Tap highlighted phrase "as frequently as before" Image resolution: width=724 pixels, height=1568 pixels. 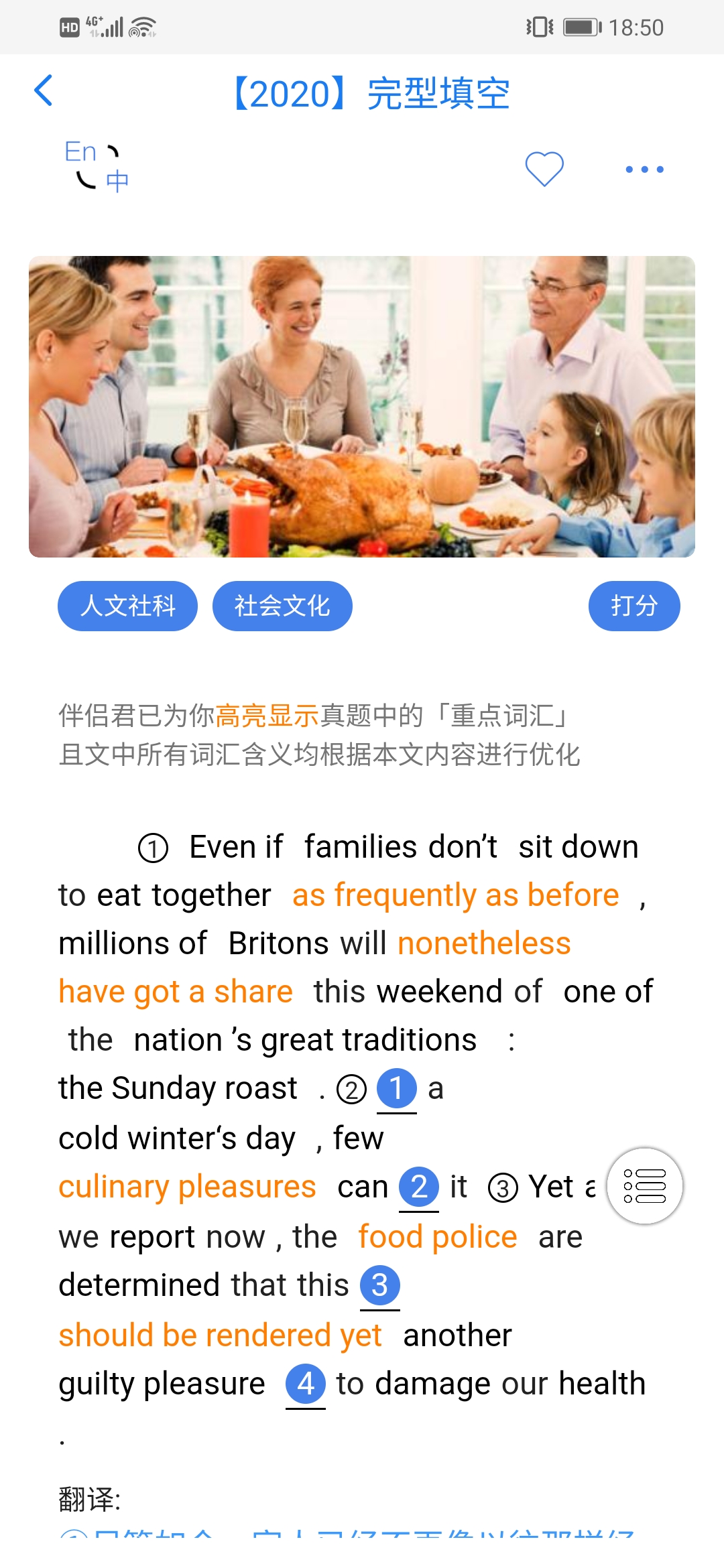pos(455,895)
